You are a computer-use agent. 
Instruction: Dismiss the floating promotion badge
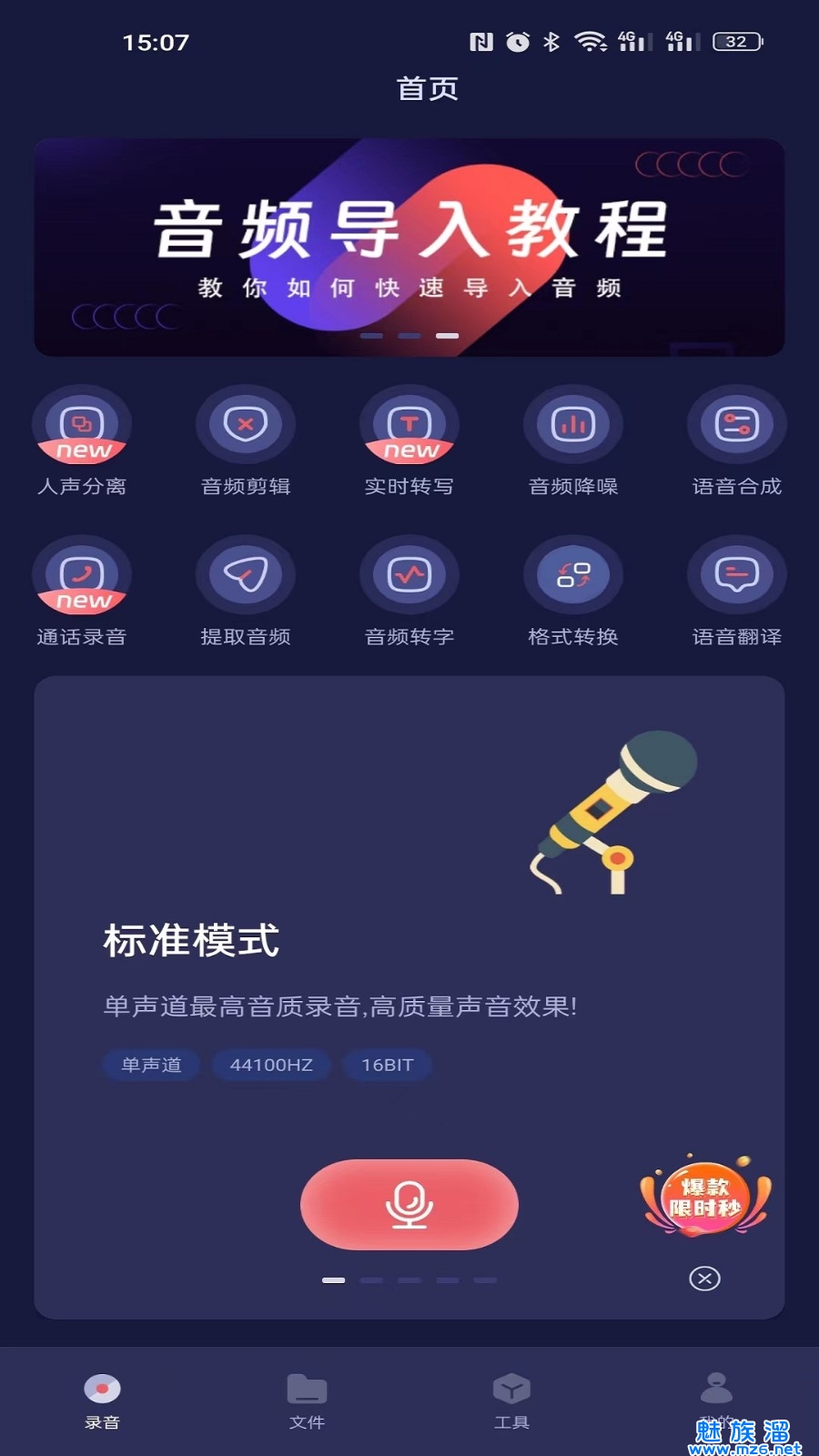coord(704,1279)
